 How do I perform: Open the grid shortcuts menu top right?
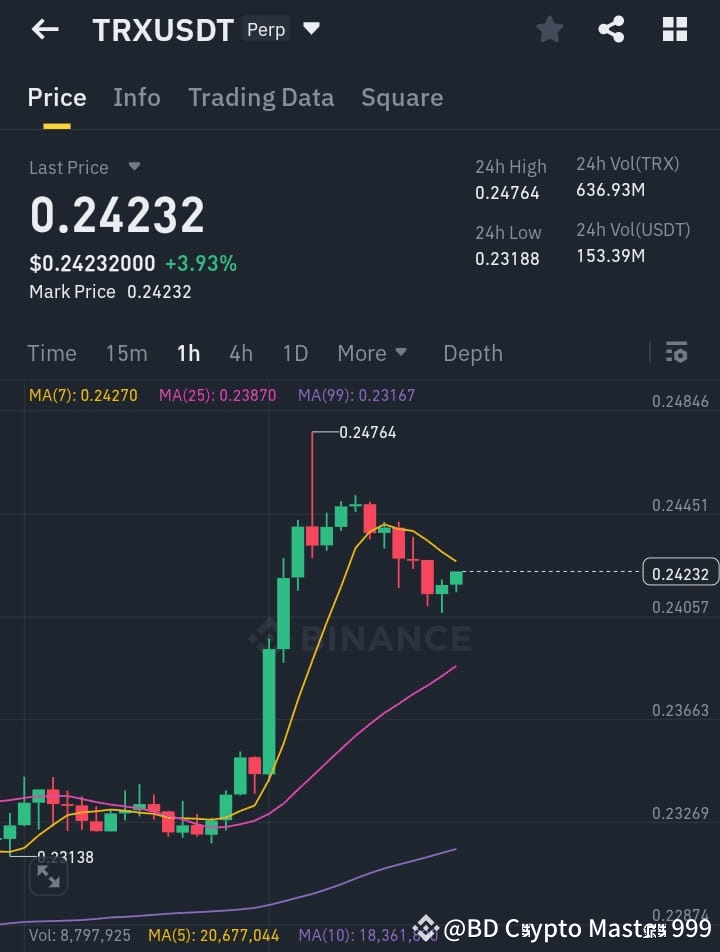pos(675,29)
